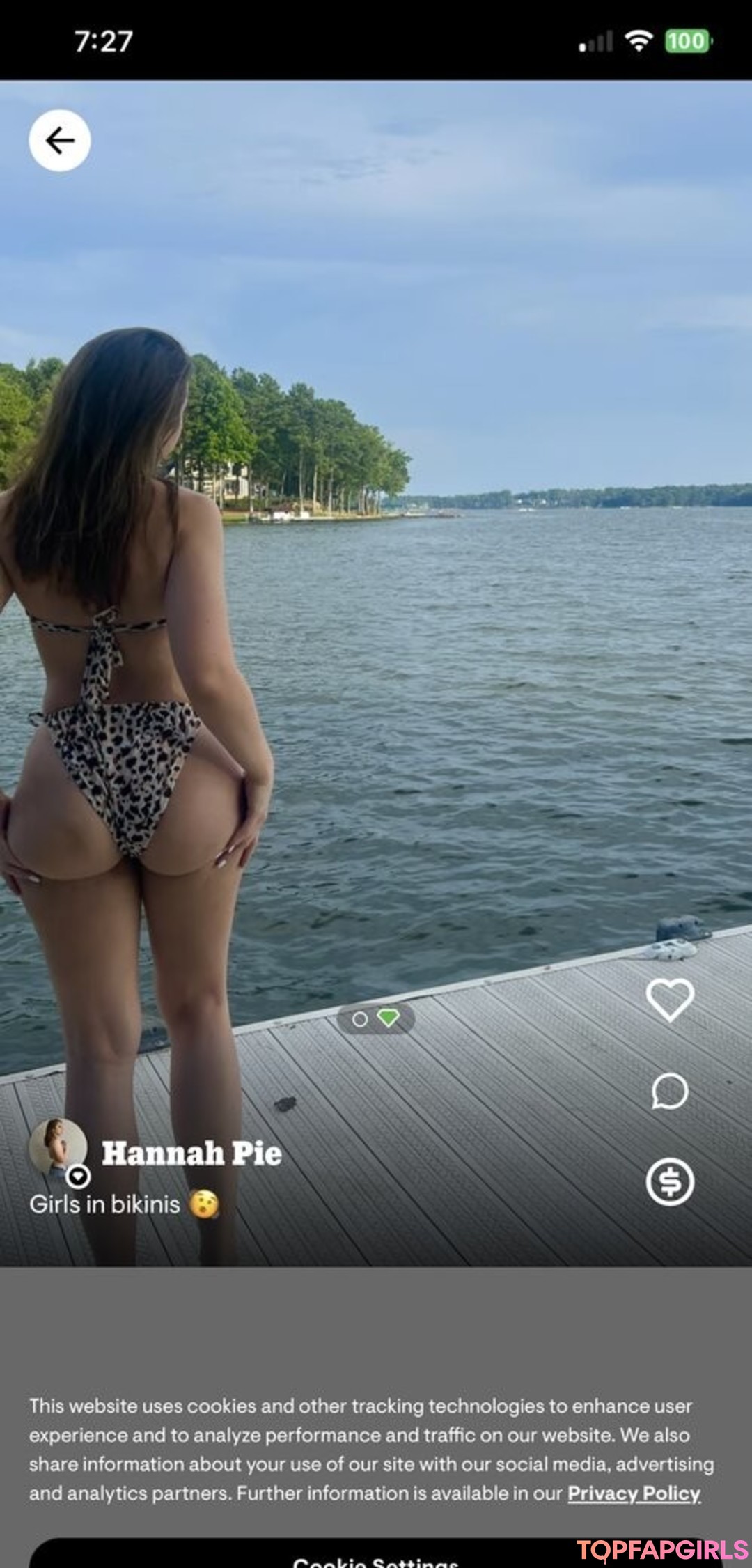
Task: Send a tip via the dollar icon
Action: [670, 1181]
